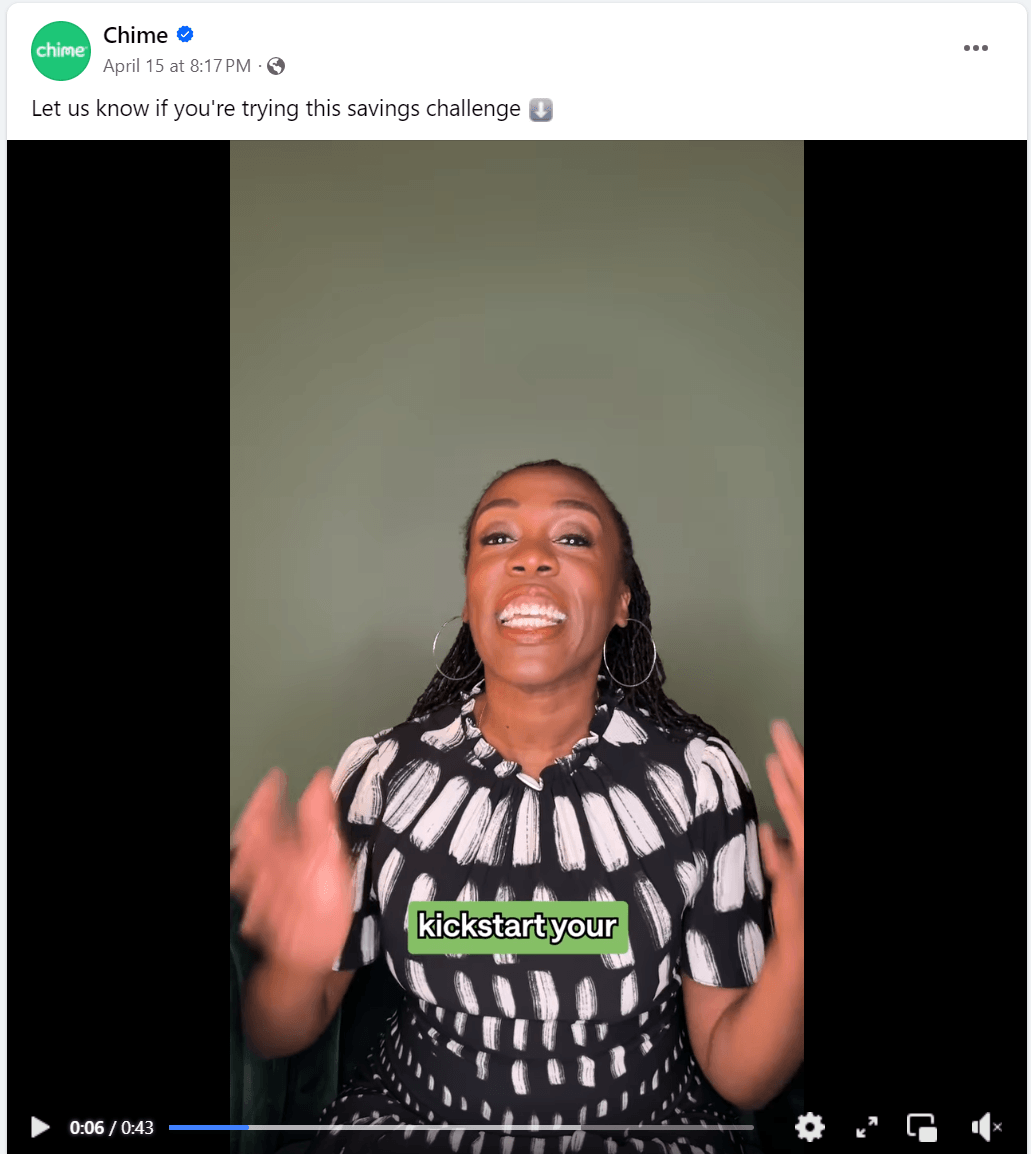Open Chime's profile picture
The image size is (1031, 1154).
pyautogui.click(x=61, y=50)
